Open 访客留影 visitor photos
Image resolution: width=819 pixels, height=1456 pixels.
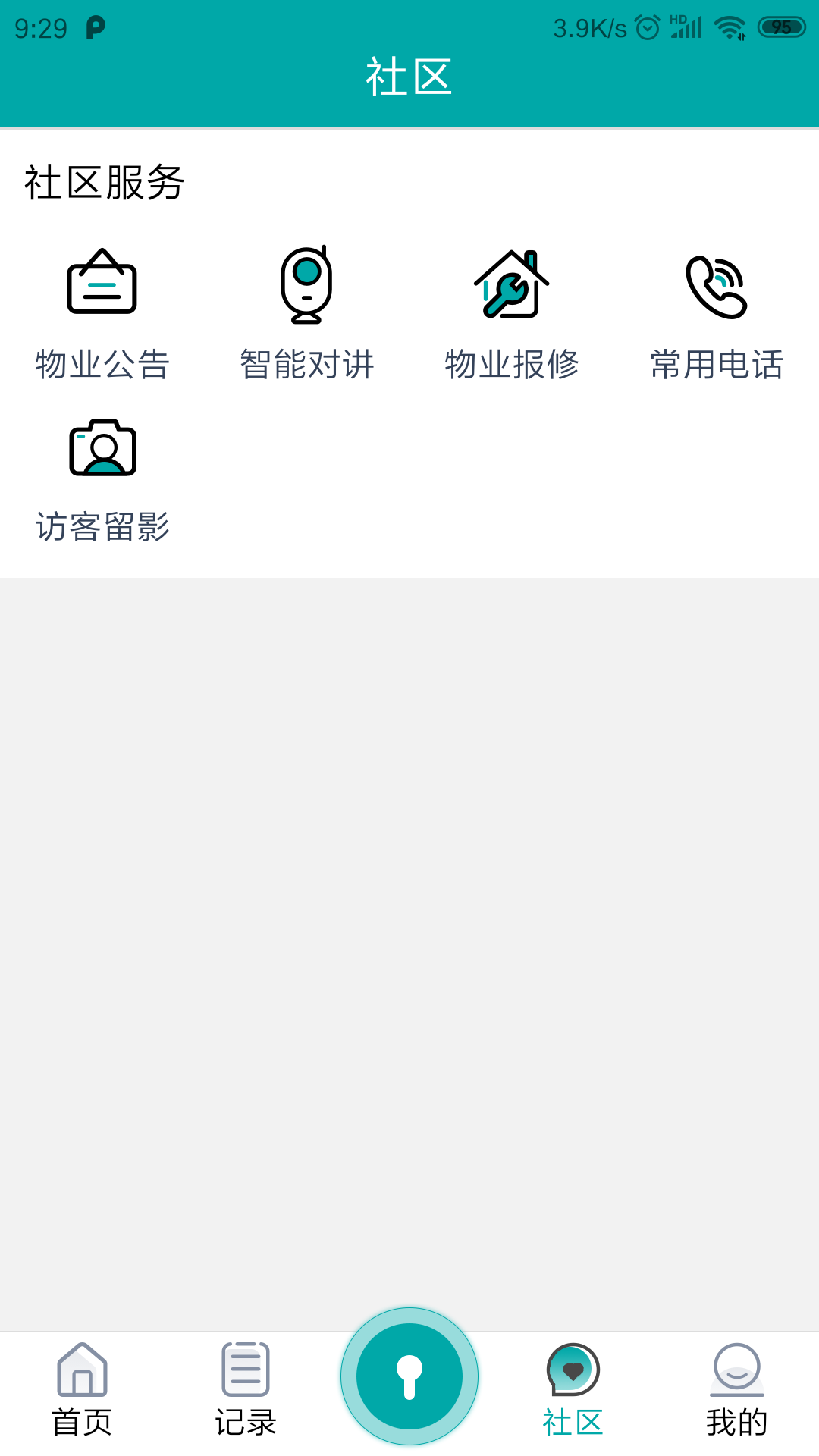pos(102,479)
